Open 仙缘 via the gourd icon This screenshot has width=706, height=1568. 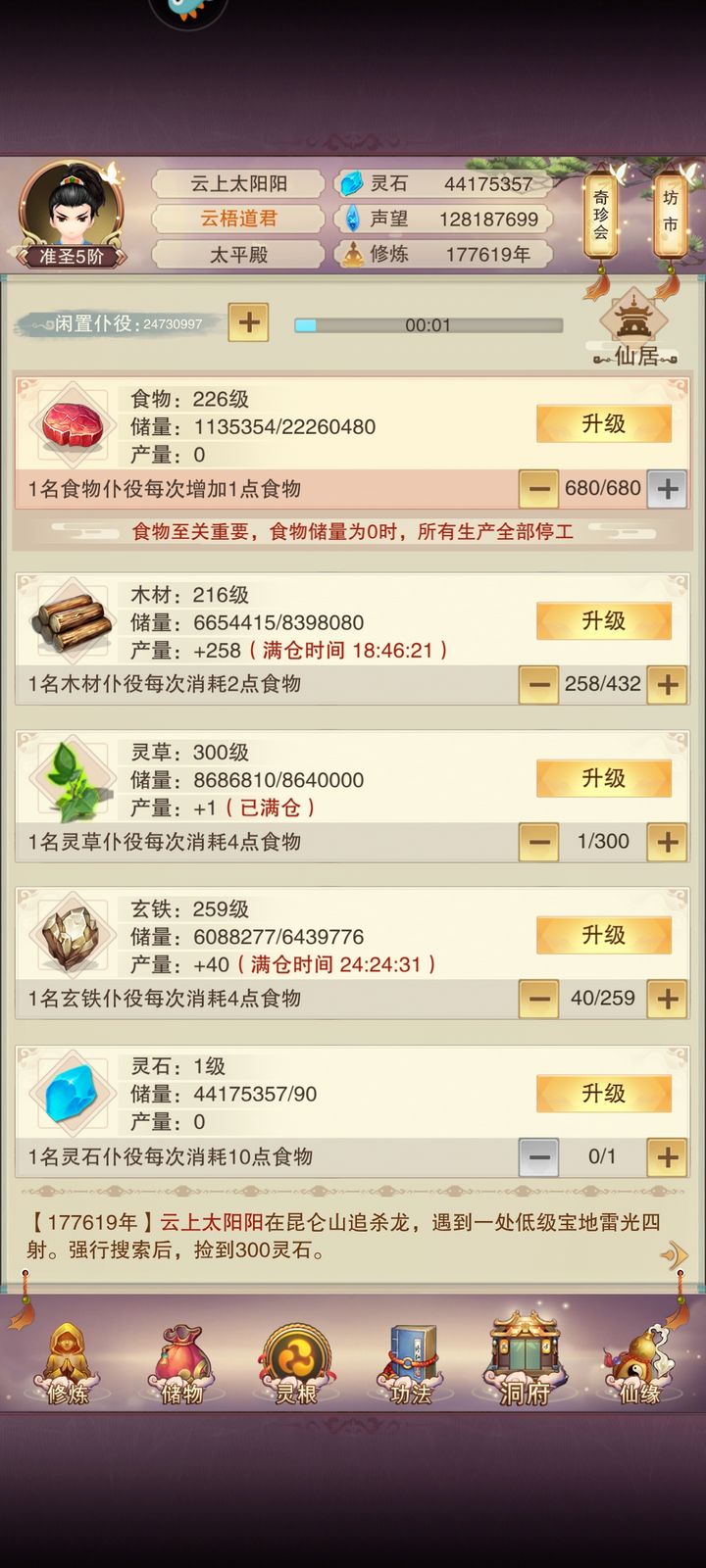click(639, 1362)
